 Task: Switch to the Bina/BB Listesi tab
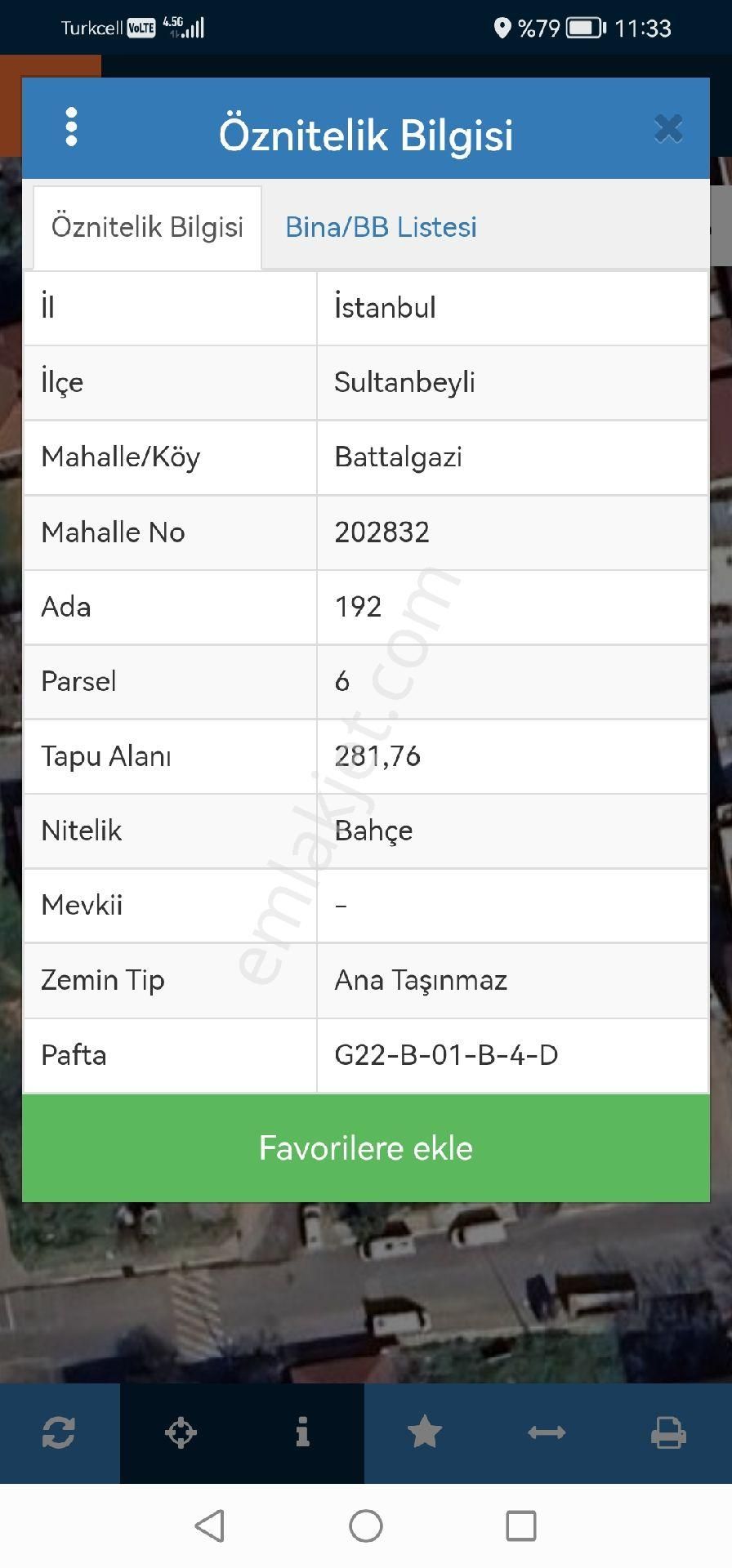tap(381, 227)
